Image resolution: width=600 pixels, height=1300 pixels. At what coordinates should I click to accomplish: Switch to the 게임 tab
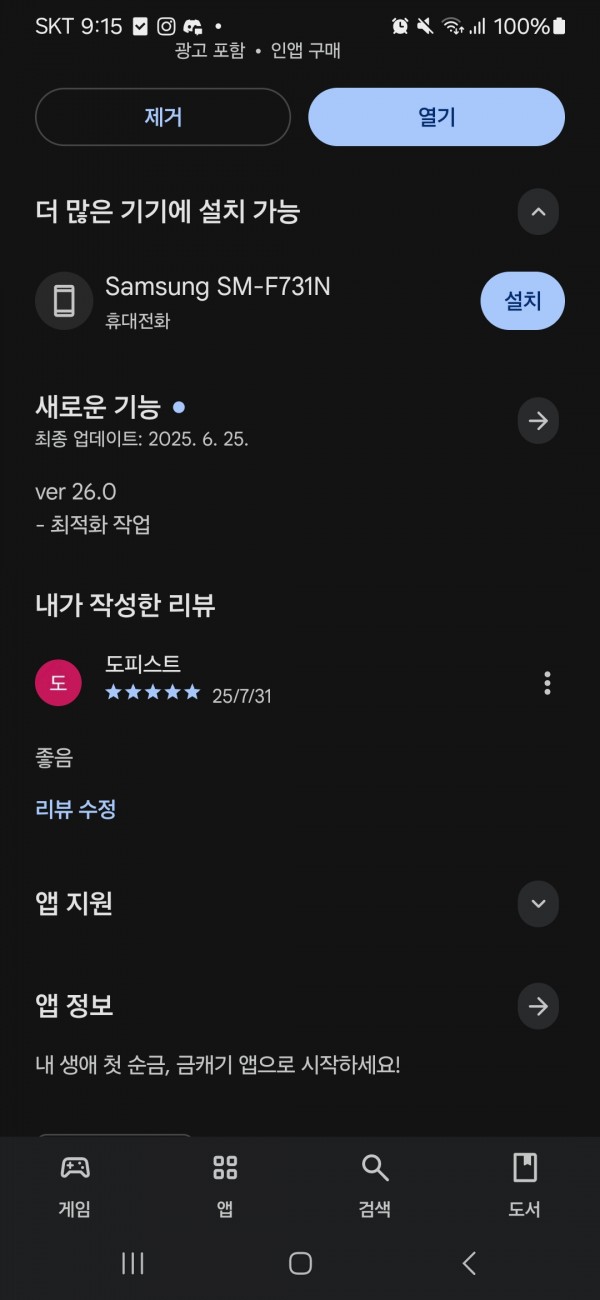pos(75,1186)
